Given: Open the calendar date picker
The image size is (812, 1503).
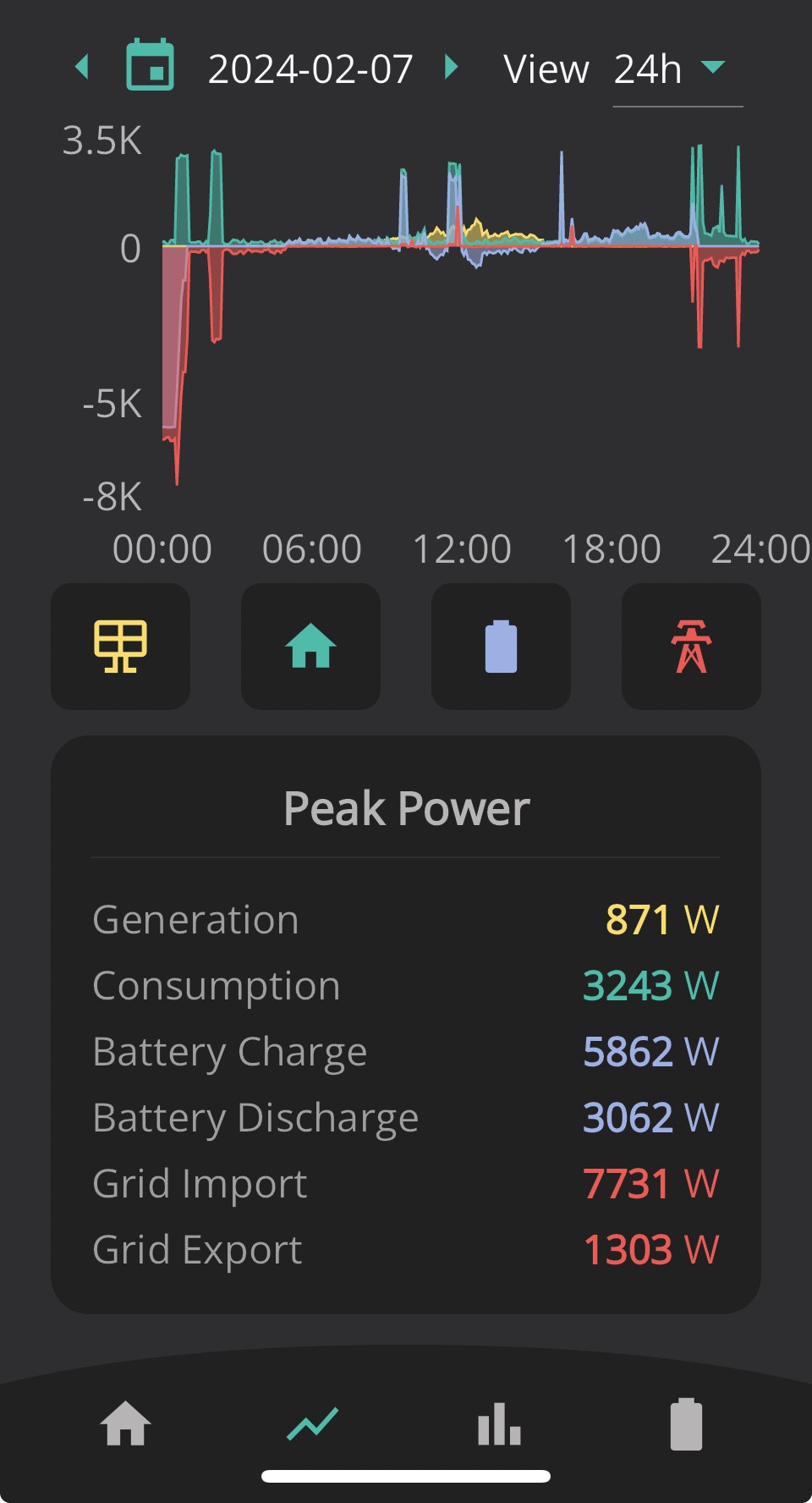Looking at the screenshot, I should 151,65.
